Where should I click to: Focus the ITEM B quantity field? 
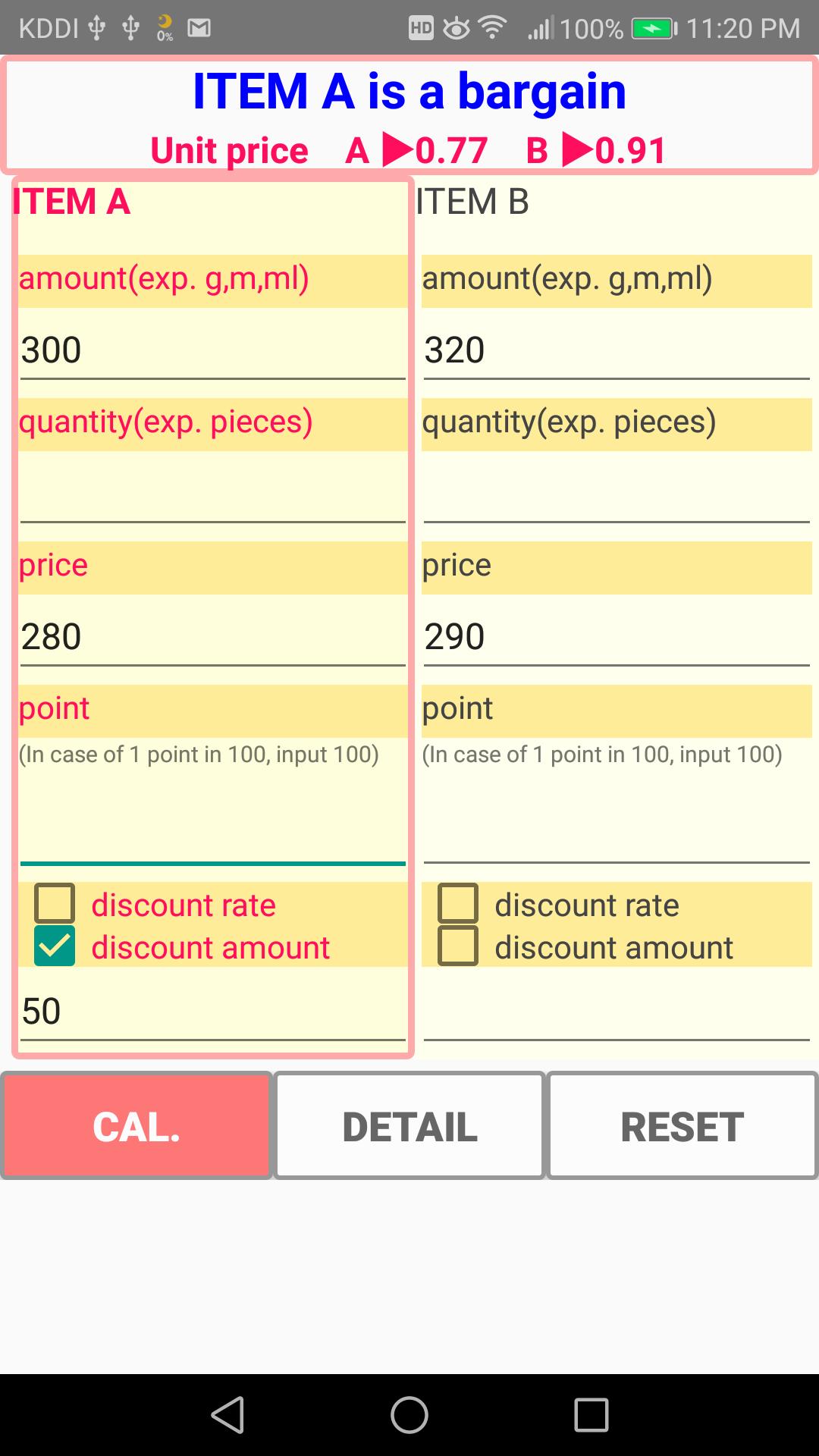pos(616,493)
